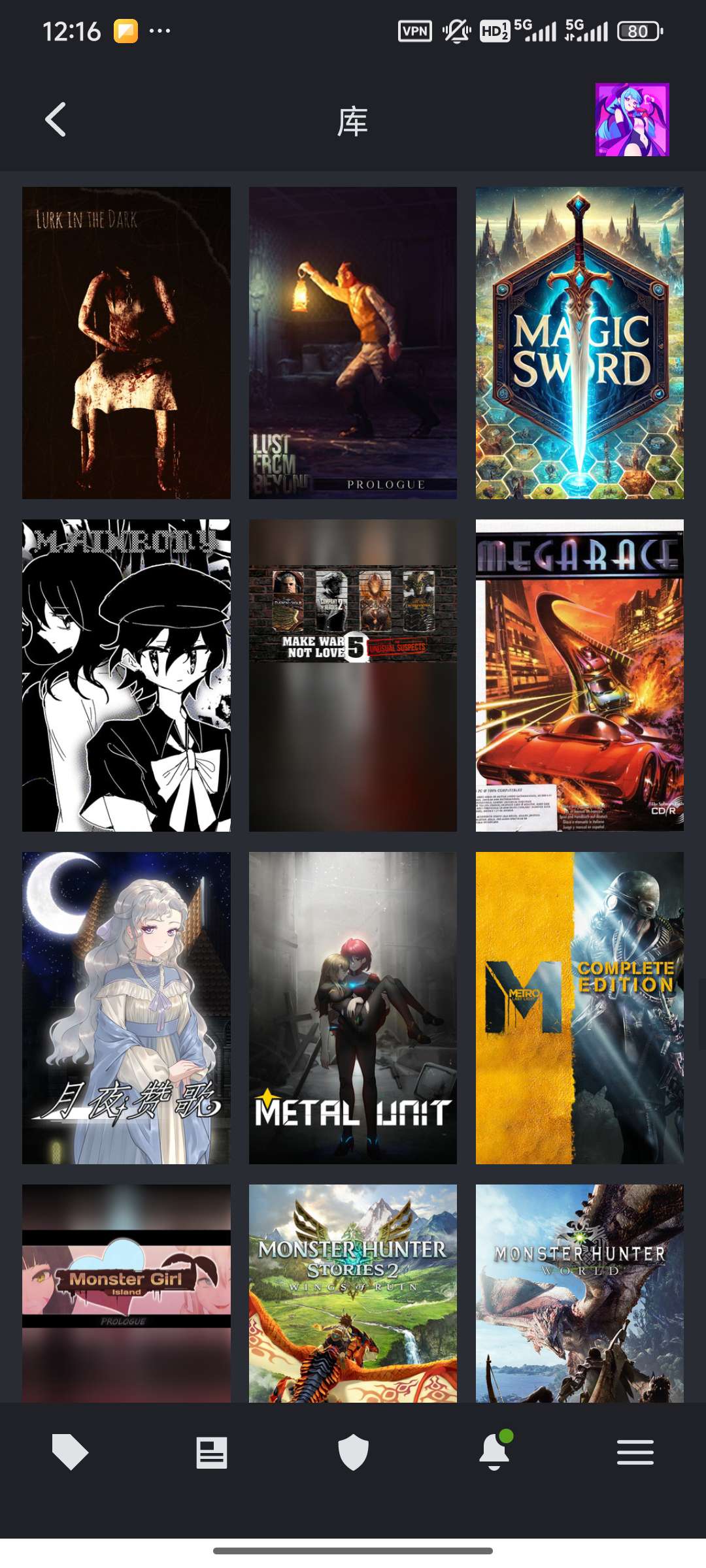Open Monster Hunter Stories 2
The width and height of the screenshot is (706, 1568).
(353, 1292)
